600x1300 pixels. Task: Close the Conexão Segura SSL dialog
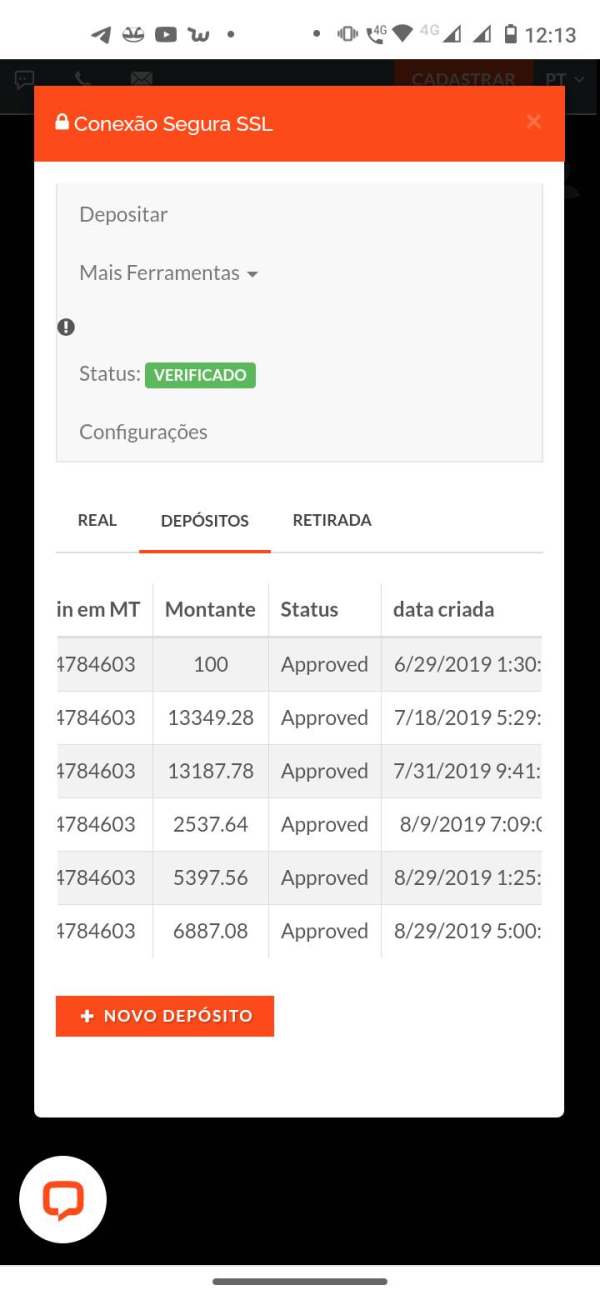534,122
